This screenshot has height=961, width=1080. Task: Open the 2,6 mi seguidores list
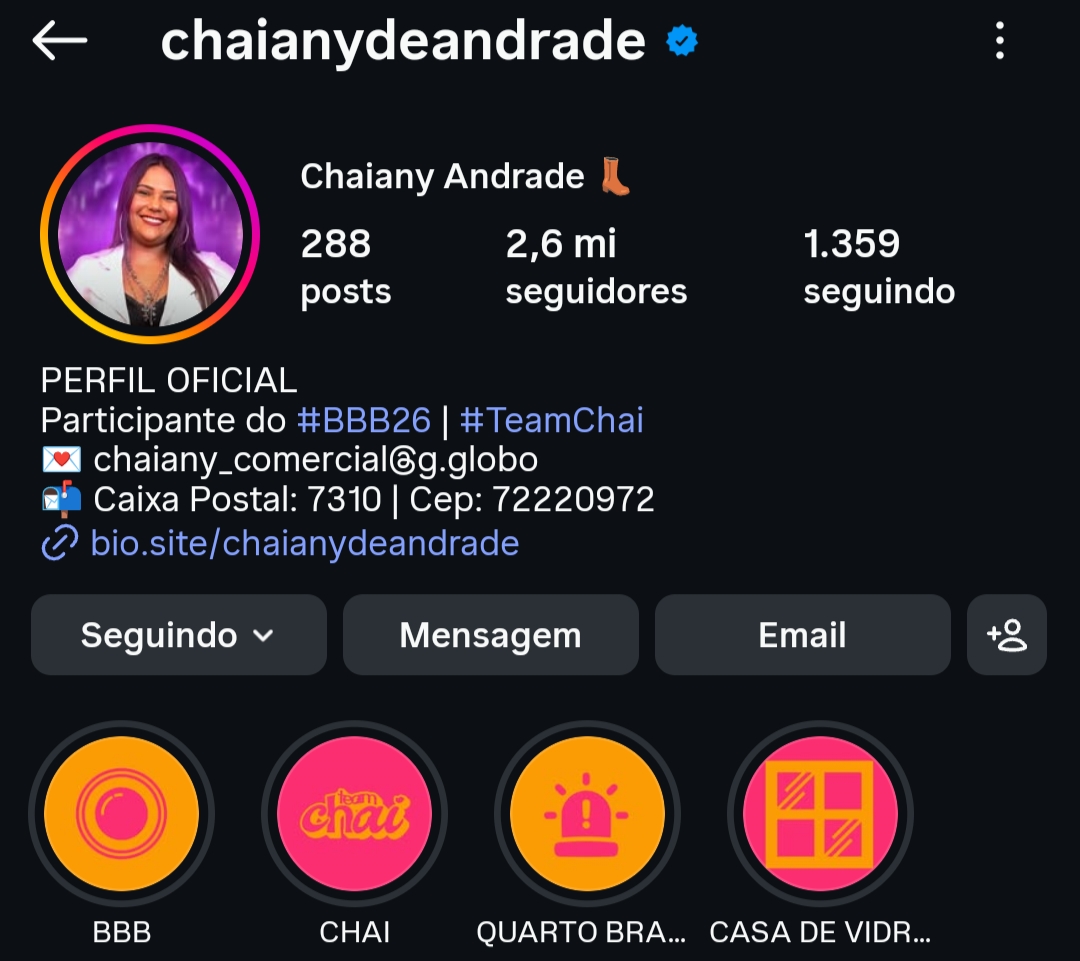point(596,266)
